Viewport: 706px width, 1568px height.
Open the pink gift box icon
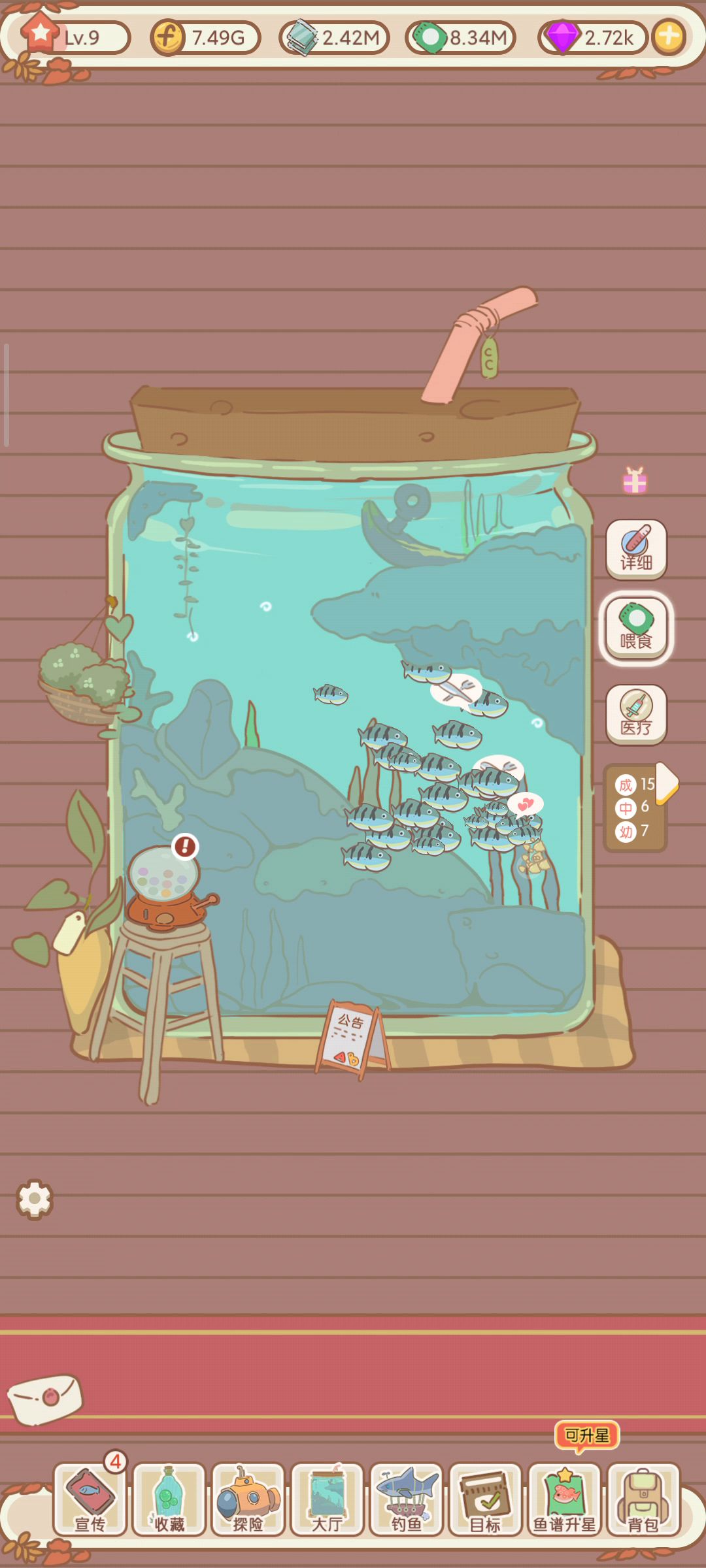point(635,481)
